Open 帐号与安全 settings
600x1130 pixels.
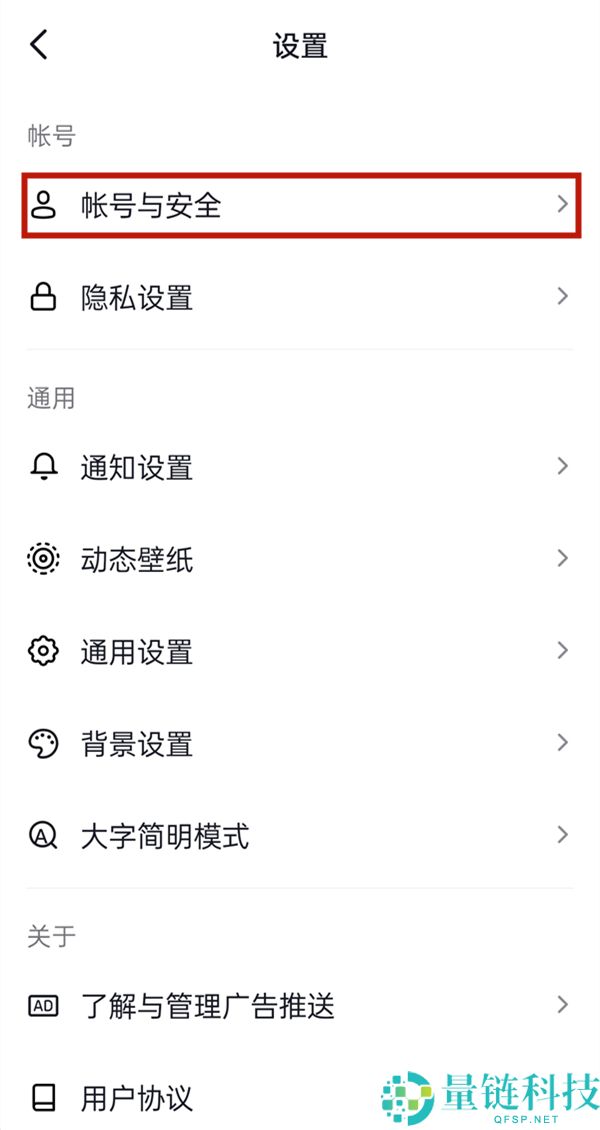click(300, 206)
